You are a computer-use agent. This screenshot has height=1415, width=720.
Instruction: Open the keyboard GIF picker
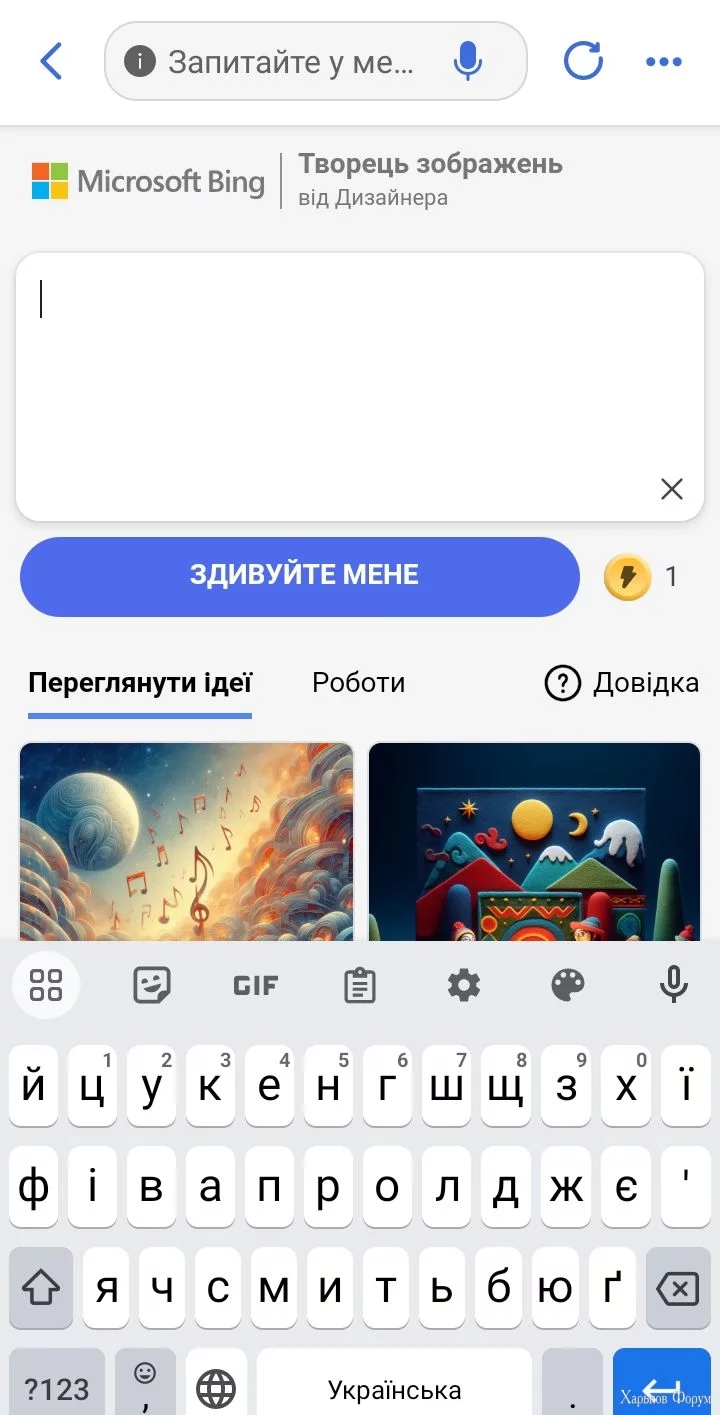point(255,986)
